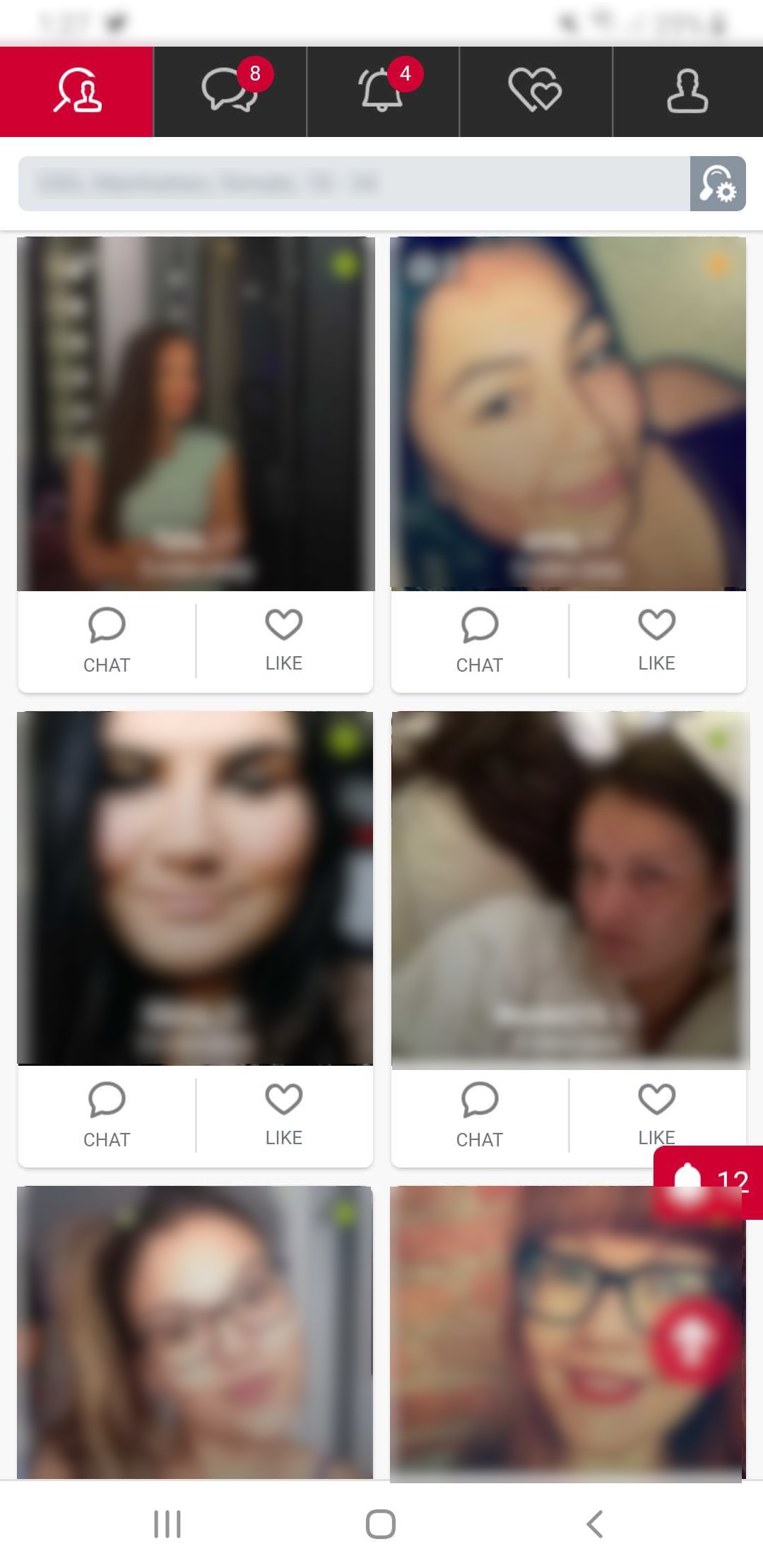763x1568 pixels.
Task: Tap the red floating lightbulb button
Action: click(x=692, y=1338)
